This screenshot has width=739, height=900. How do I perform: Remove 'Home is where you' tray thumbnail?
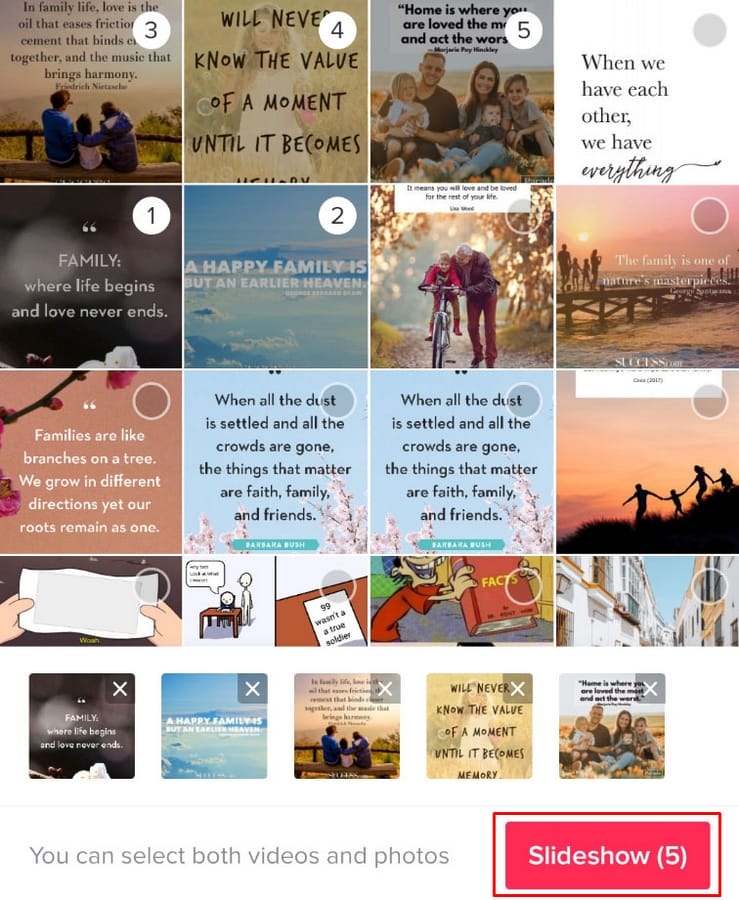point(650,688)
